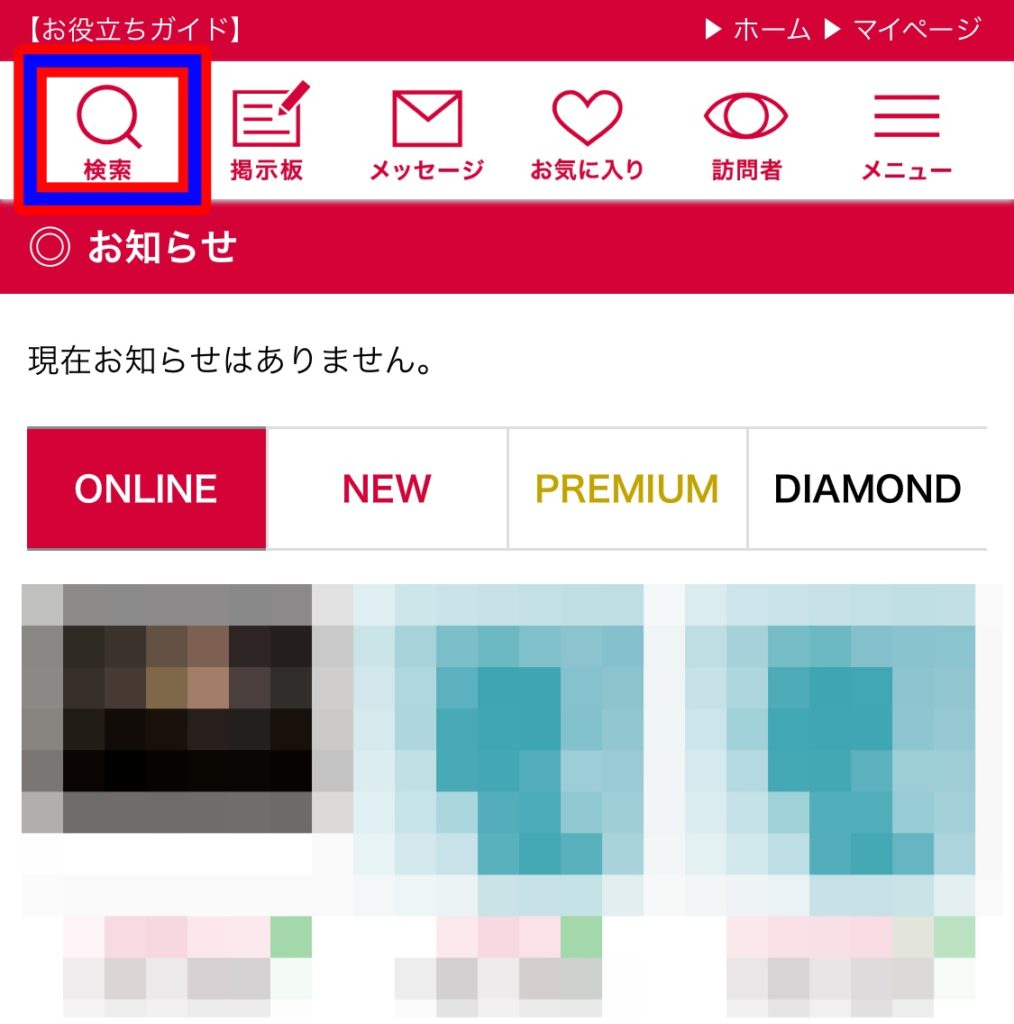This screenshot has height=1024, width=1014.
Task: Switch to the PREMIUM tab
Action: pyautogui.click(x=627, y=489)
